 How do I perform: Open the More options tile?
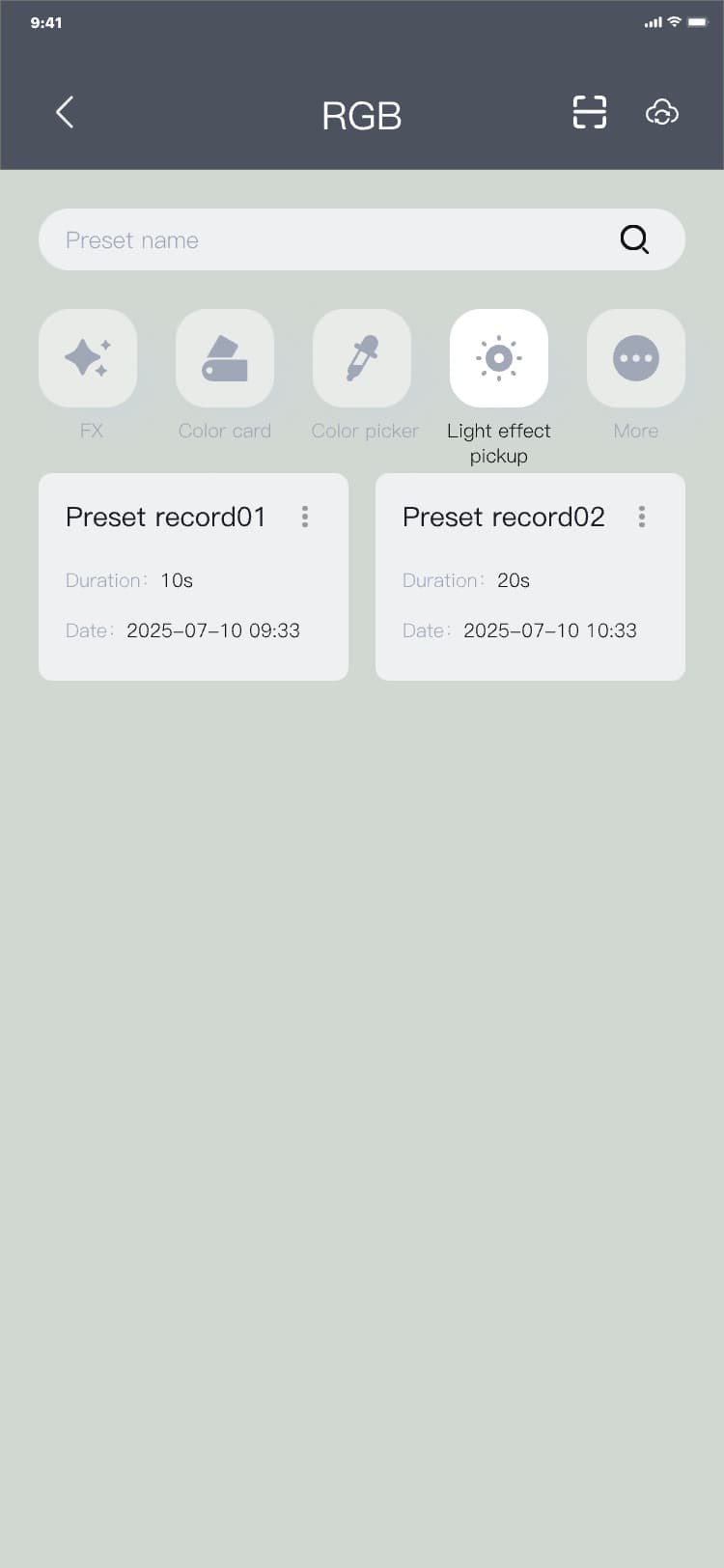636,359
